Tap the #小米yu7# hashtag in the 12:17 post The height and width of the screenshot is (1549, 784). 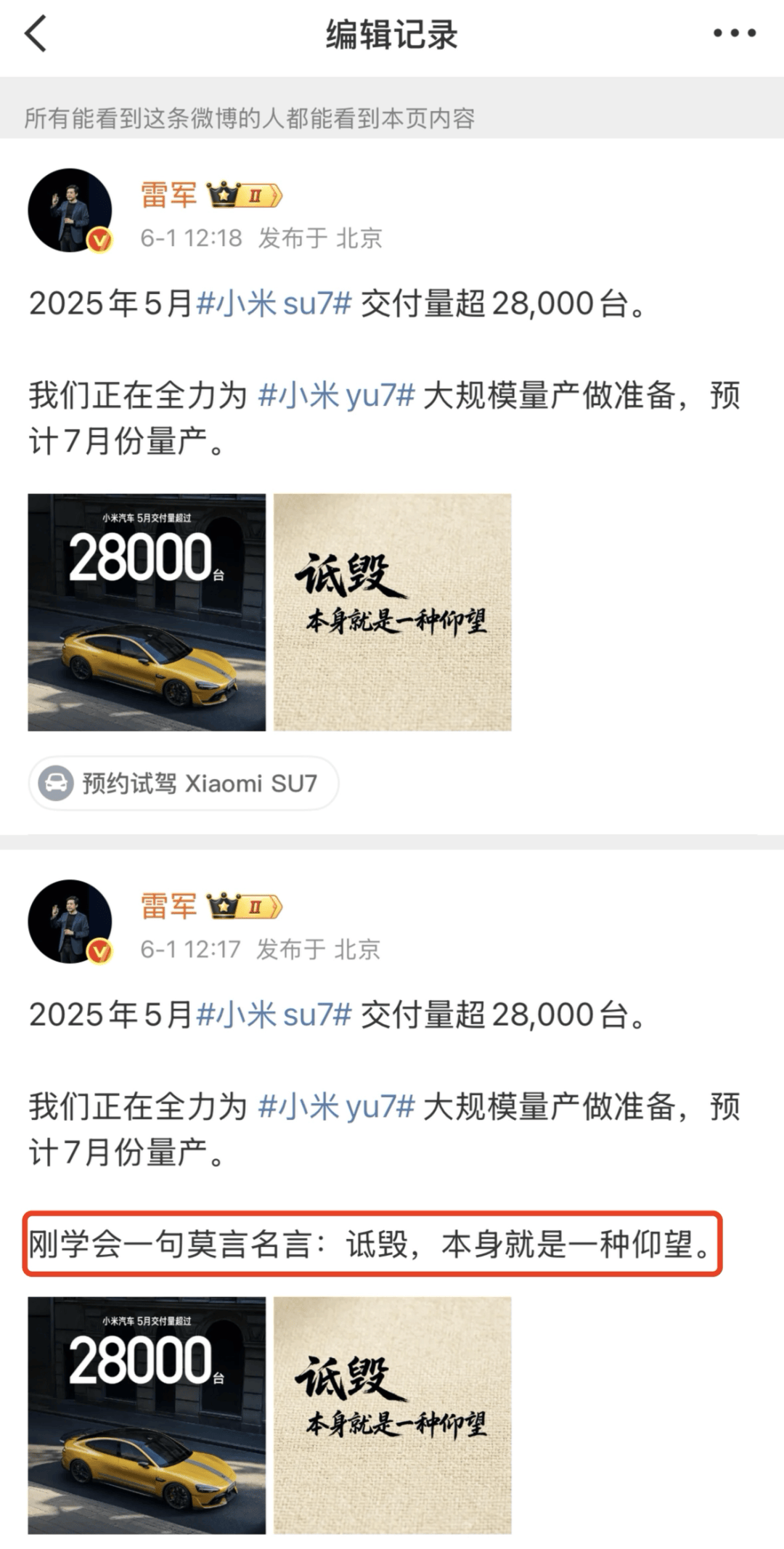click(x=336, y=1107)
